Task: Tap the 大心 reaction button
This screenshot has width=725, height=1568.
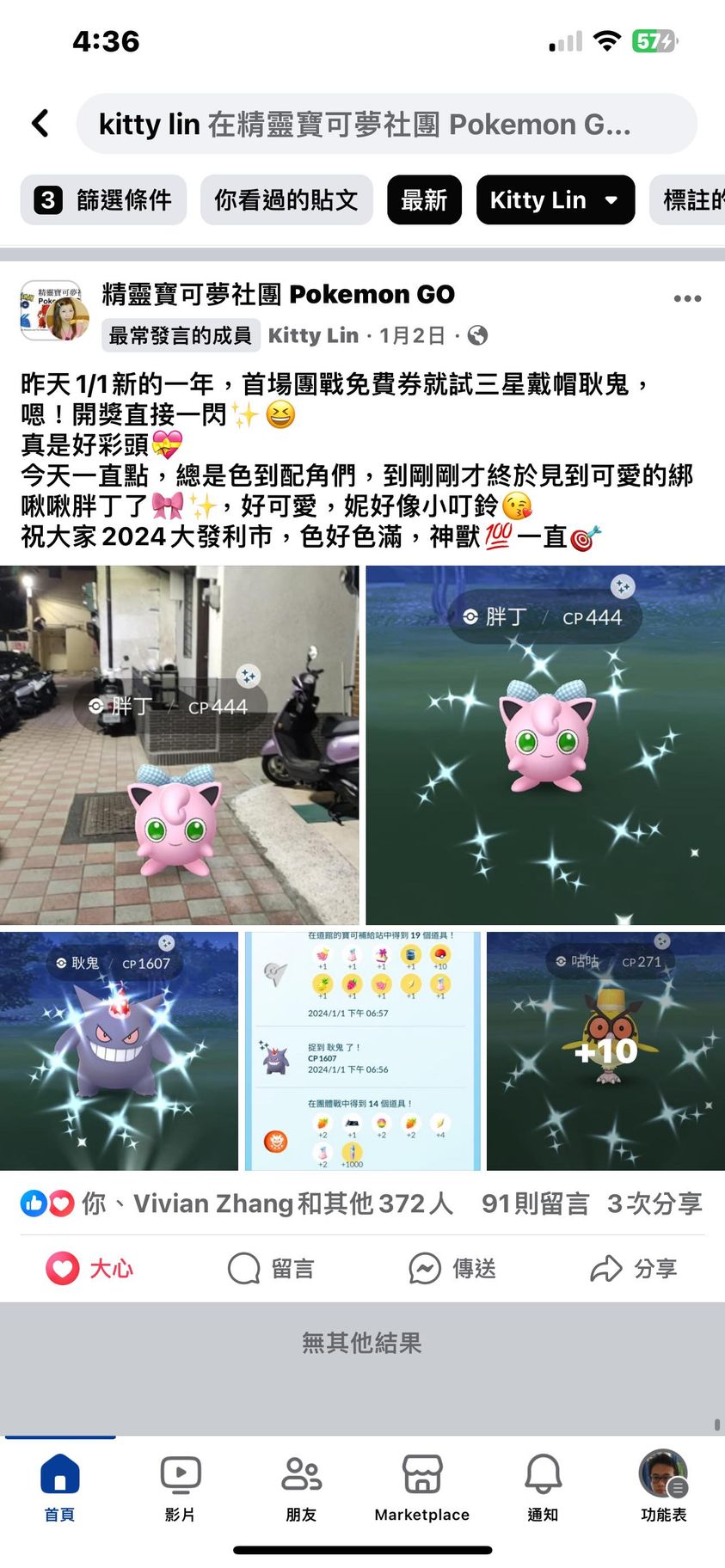Action: (x=89, y=1268)
